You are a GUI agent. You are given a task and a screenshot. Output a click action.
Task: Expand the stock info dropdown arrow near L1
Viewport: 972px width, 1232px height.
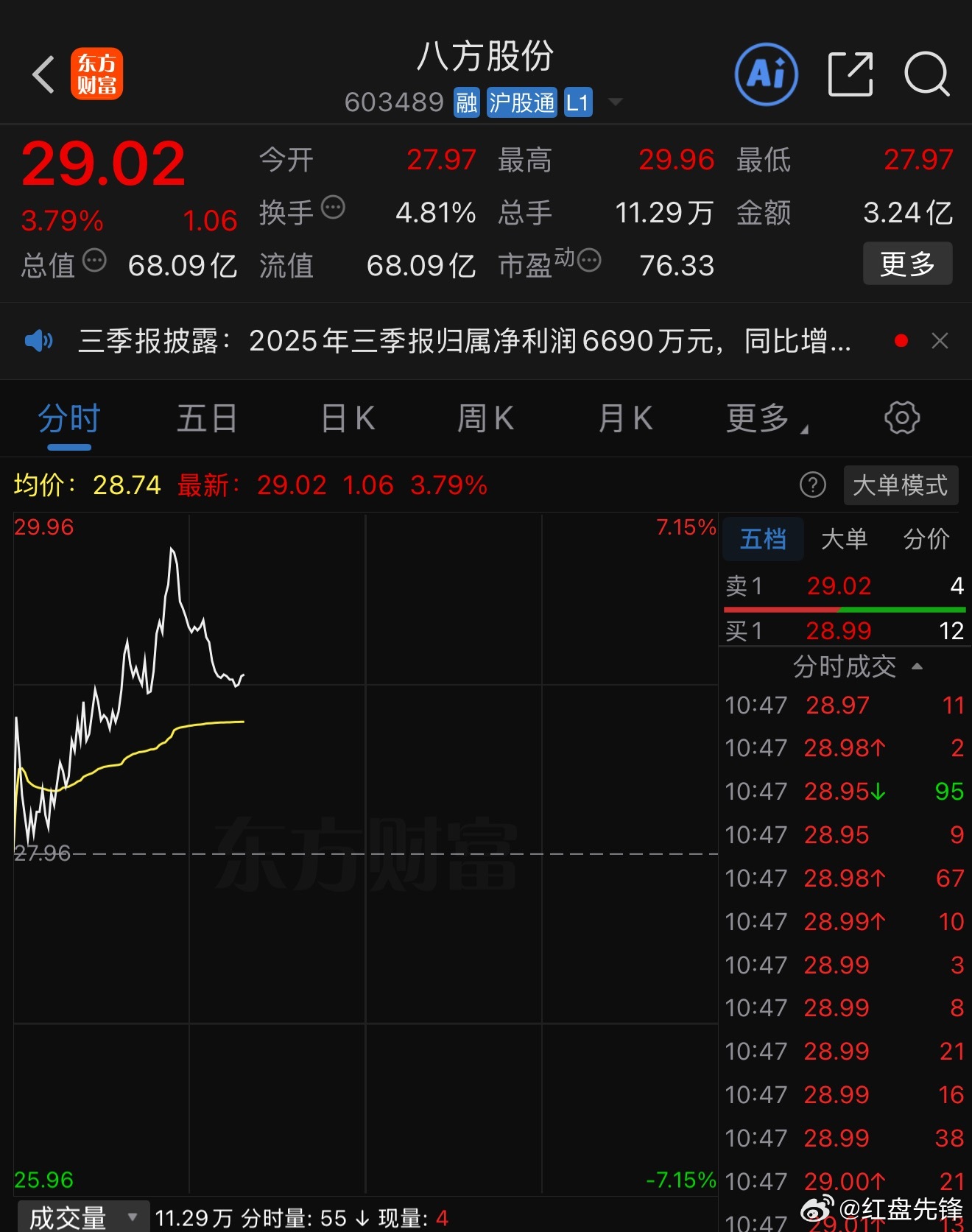coord(616,102)
